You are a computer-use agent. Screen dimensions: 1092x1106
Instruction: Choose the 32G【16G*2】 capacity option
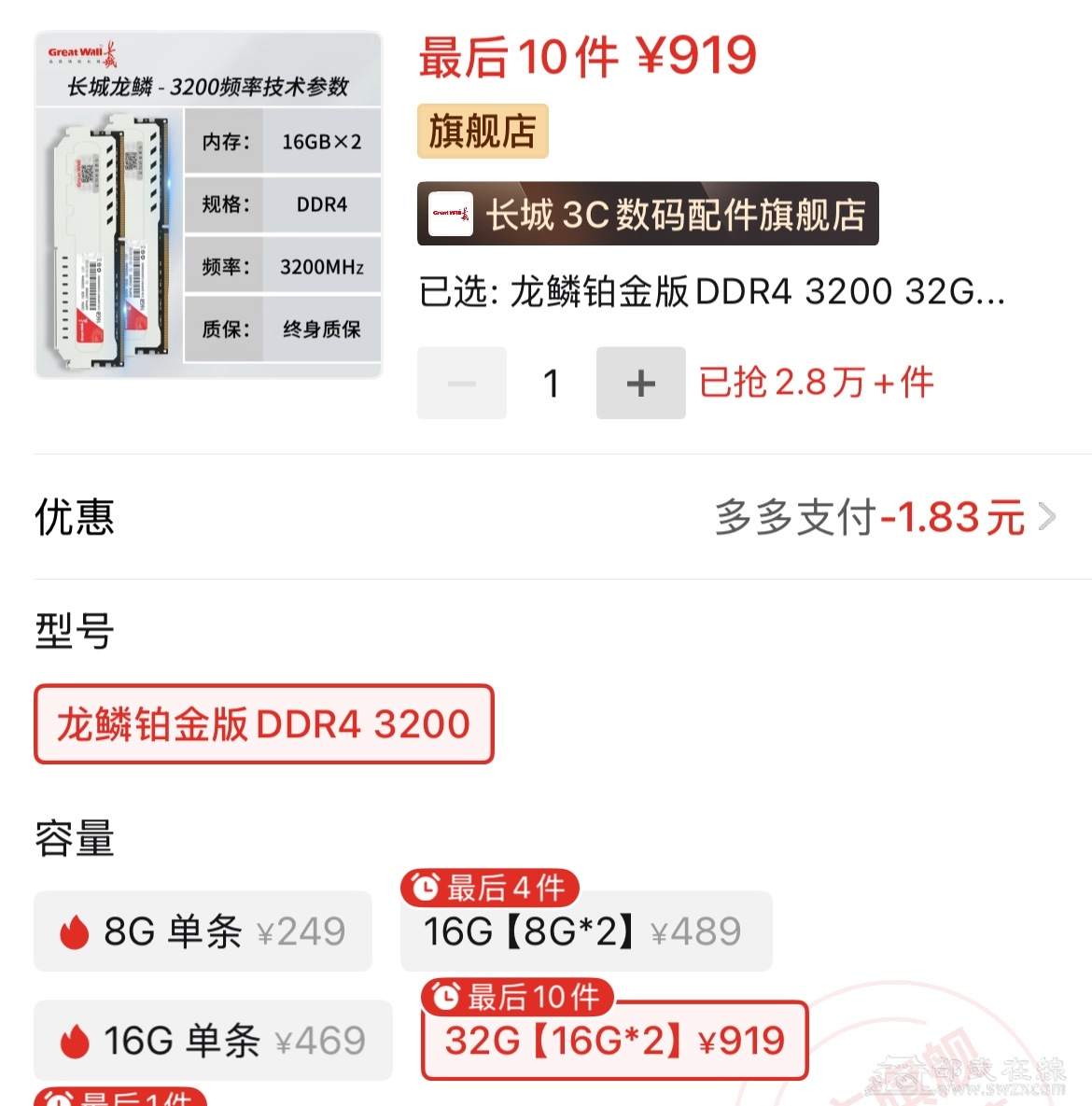pos(614,1041)
